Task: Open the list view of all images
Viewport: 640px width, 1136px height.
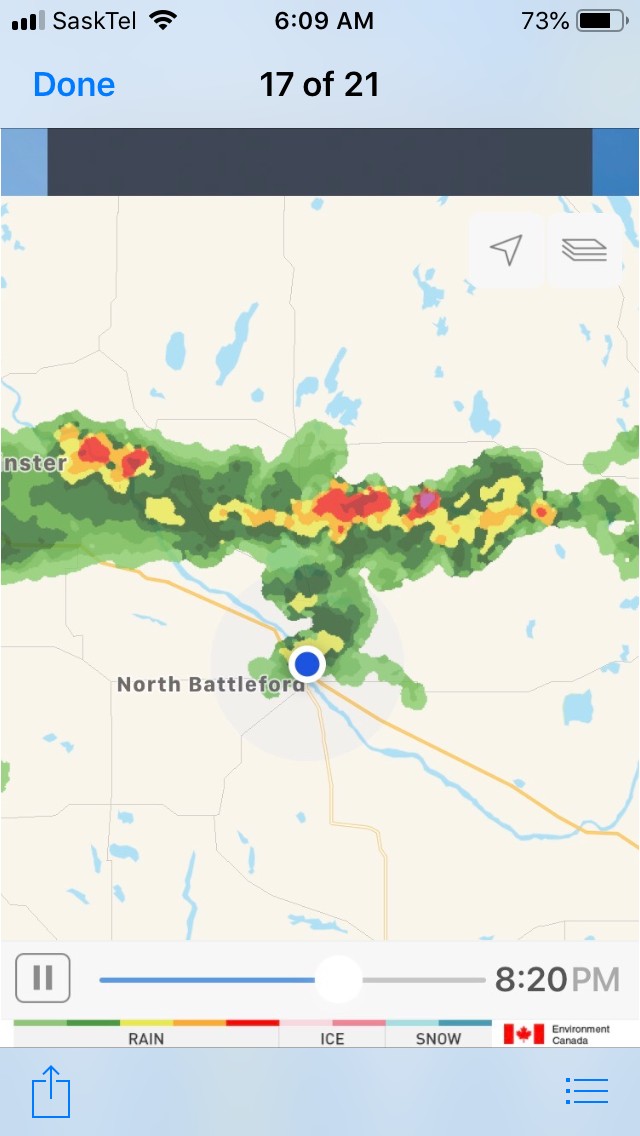Action: 586,1091
